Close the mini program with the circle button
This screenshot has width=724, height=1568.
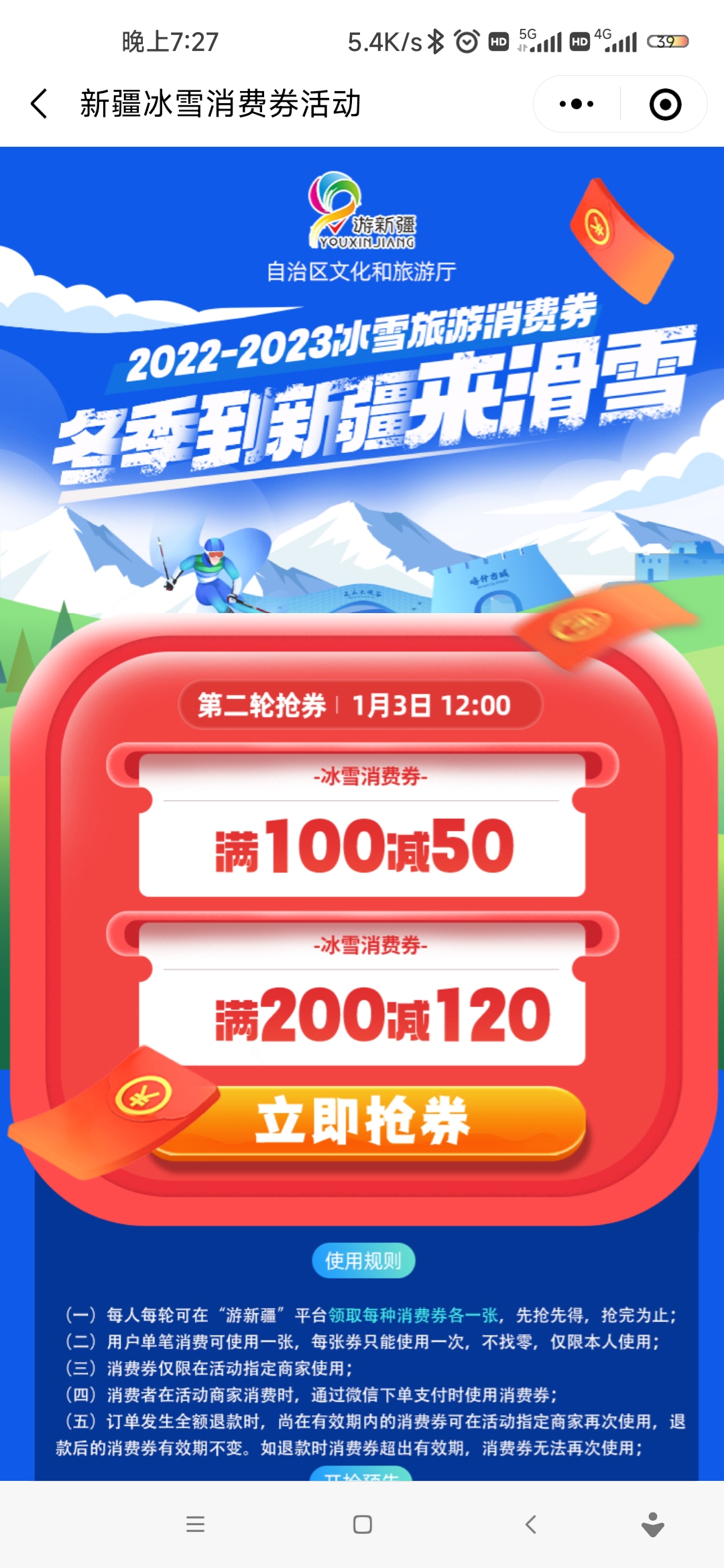click(x=665, y=105)
